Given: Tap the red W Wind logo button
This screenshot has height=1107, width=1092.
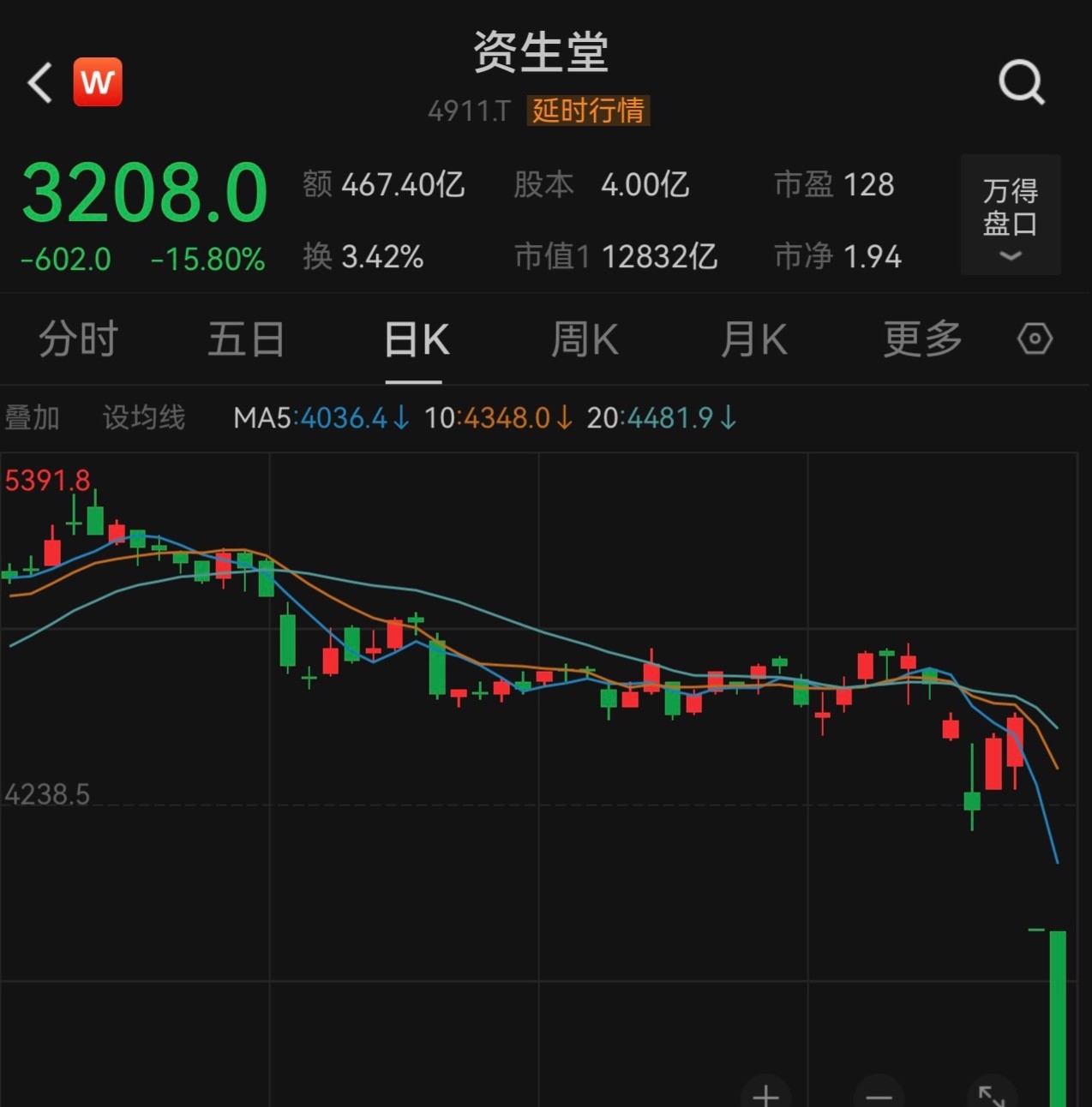Looking at the screenshot, I should [x=98, y=82].
